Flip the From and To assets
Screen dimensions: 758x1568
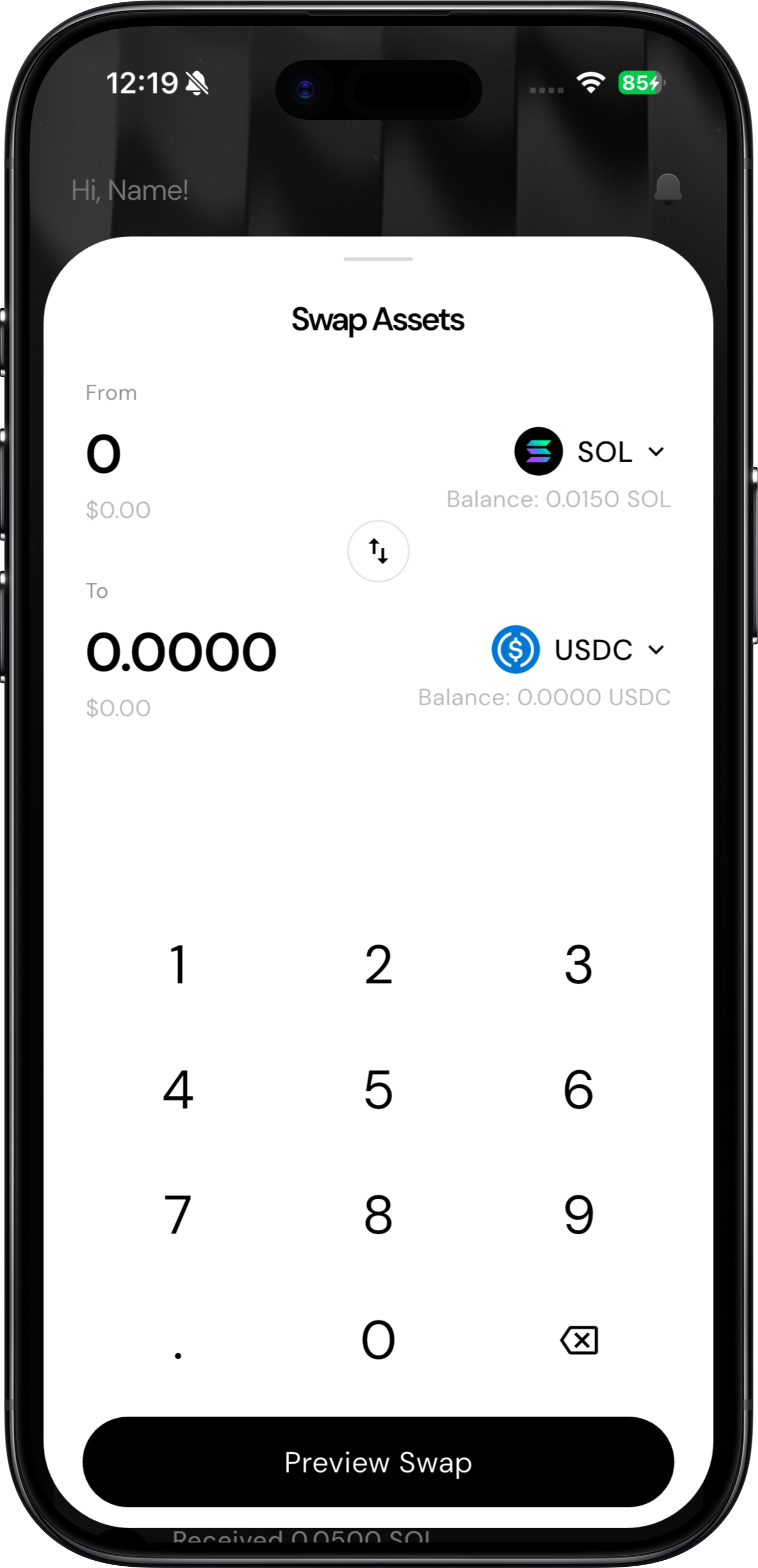[378, 551]
